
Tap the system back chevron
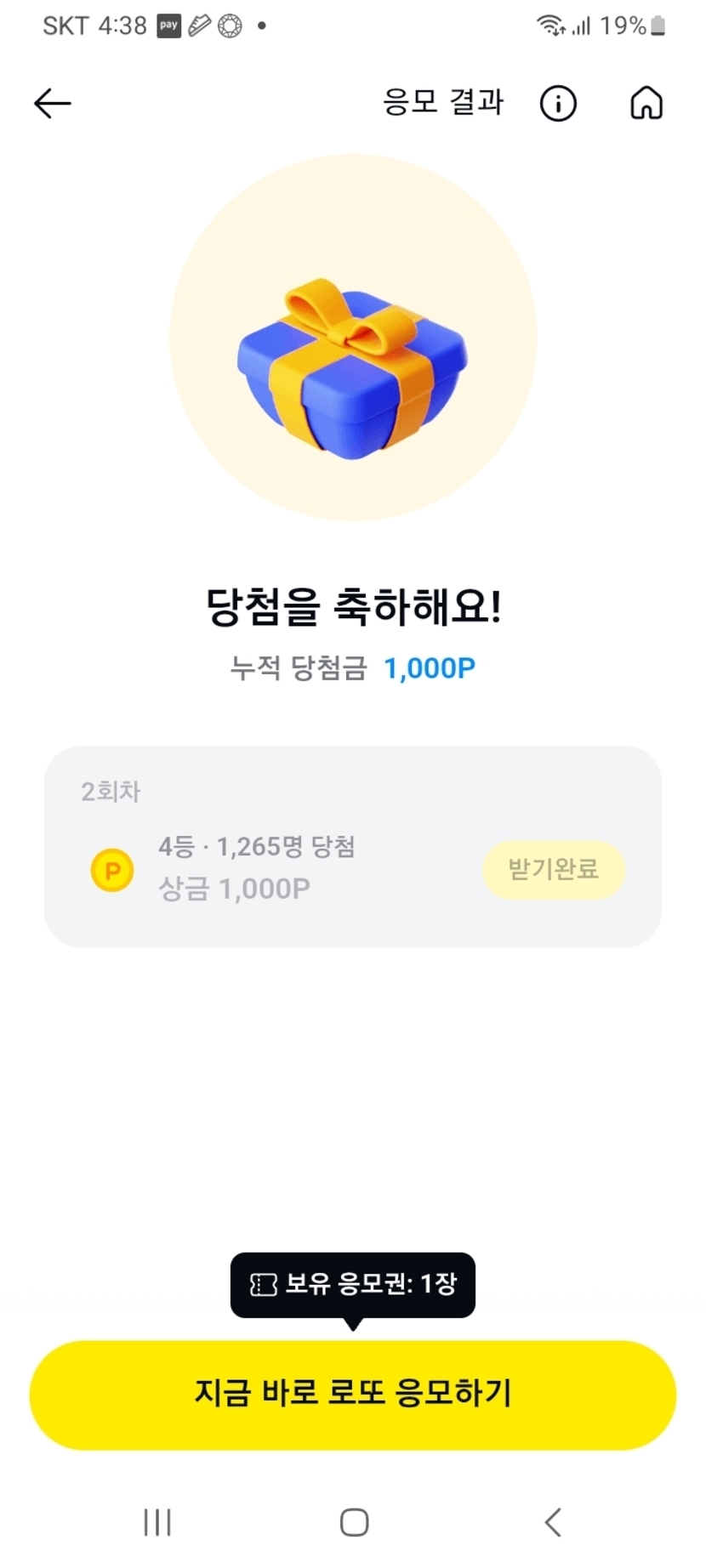tap(553, 1522)
